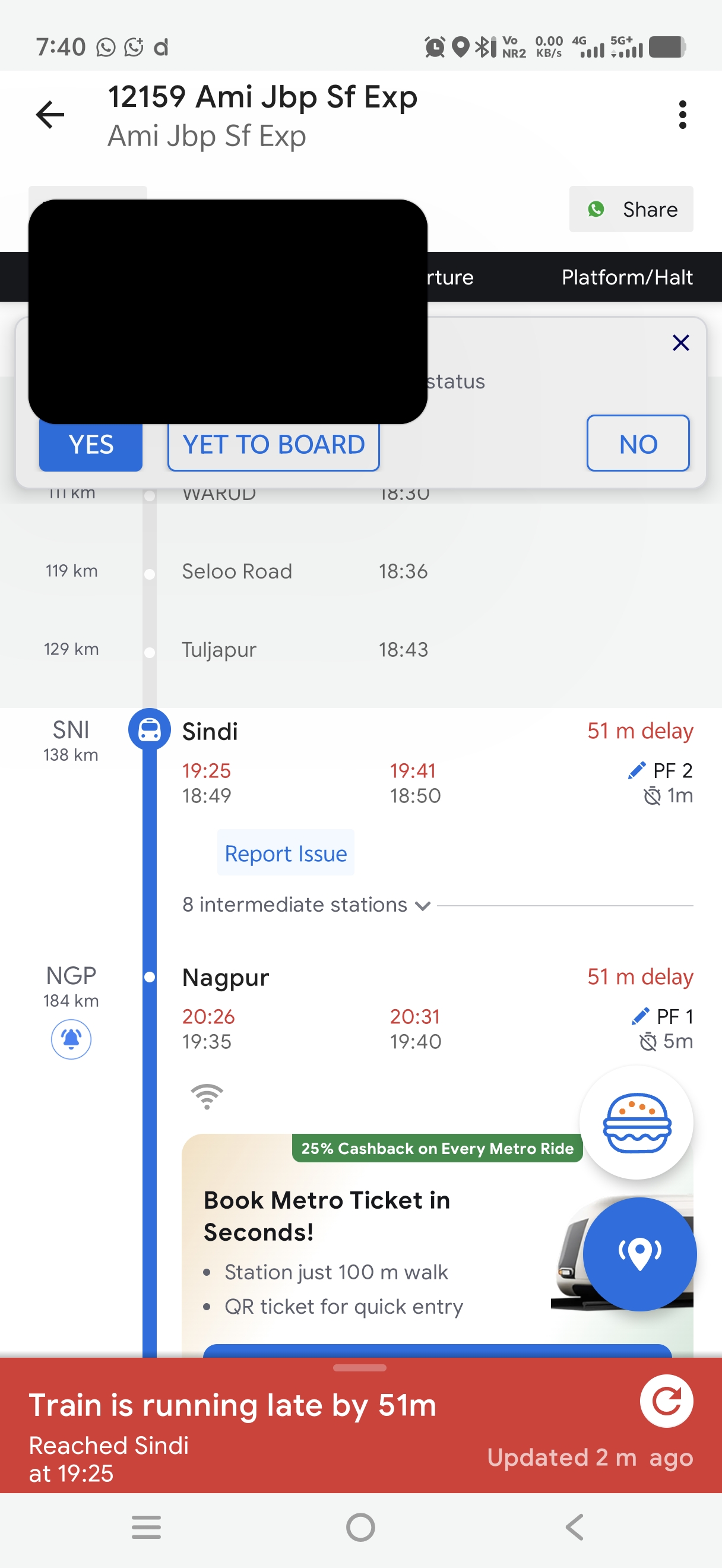This screenshot has width=722, height=1568.
Task: Go back using the top arrow
Action: 50,115
